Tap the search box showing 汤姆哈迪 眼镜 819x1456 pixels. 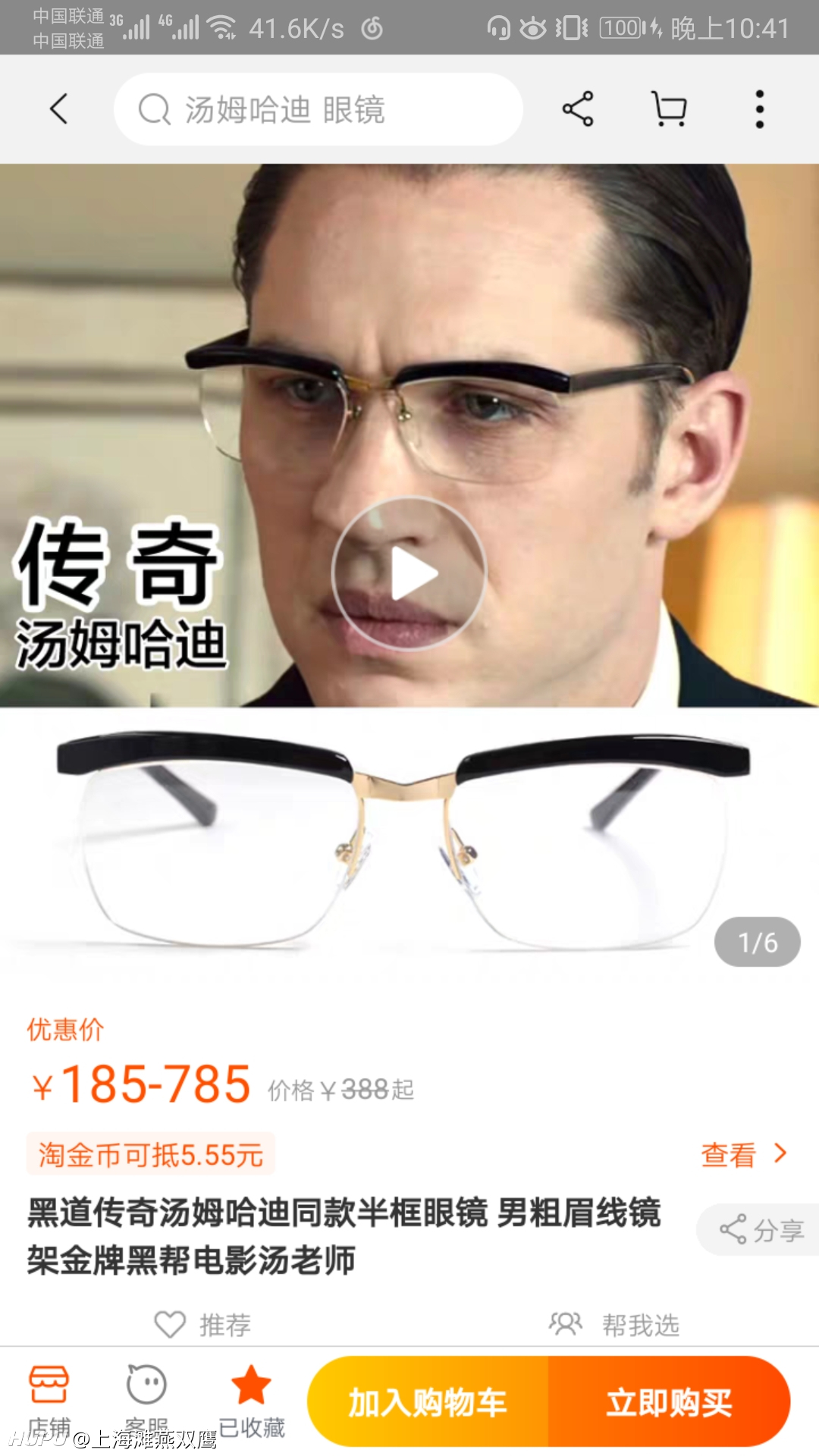tap(318, 109)
